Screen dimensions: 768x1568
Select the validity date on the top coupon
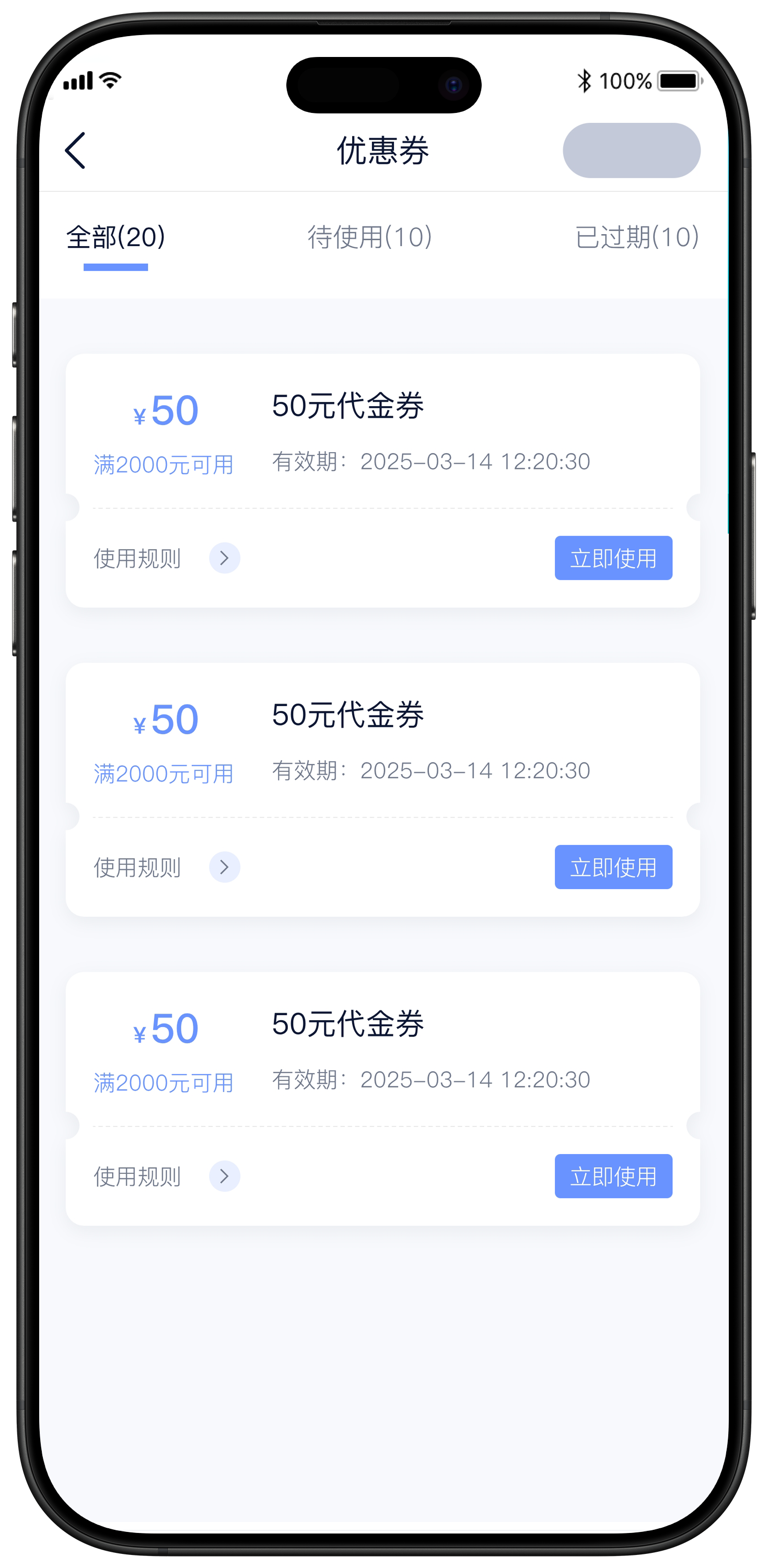431,462
